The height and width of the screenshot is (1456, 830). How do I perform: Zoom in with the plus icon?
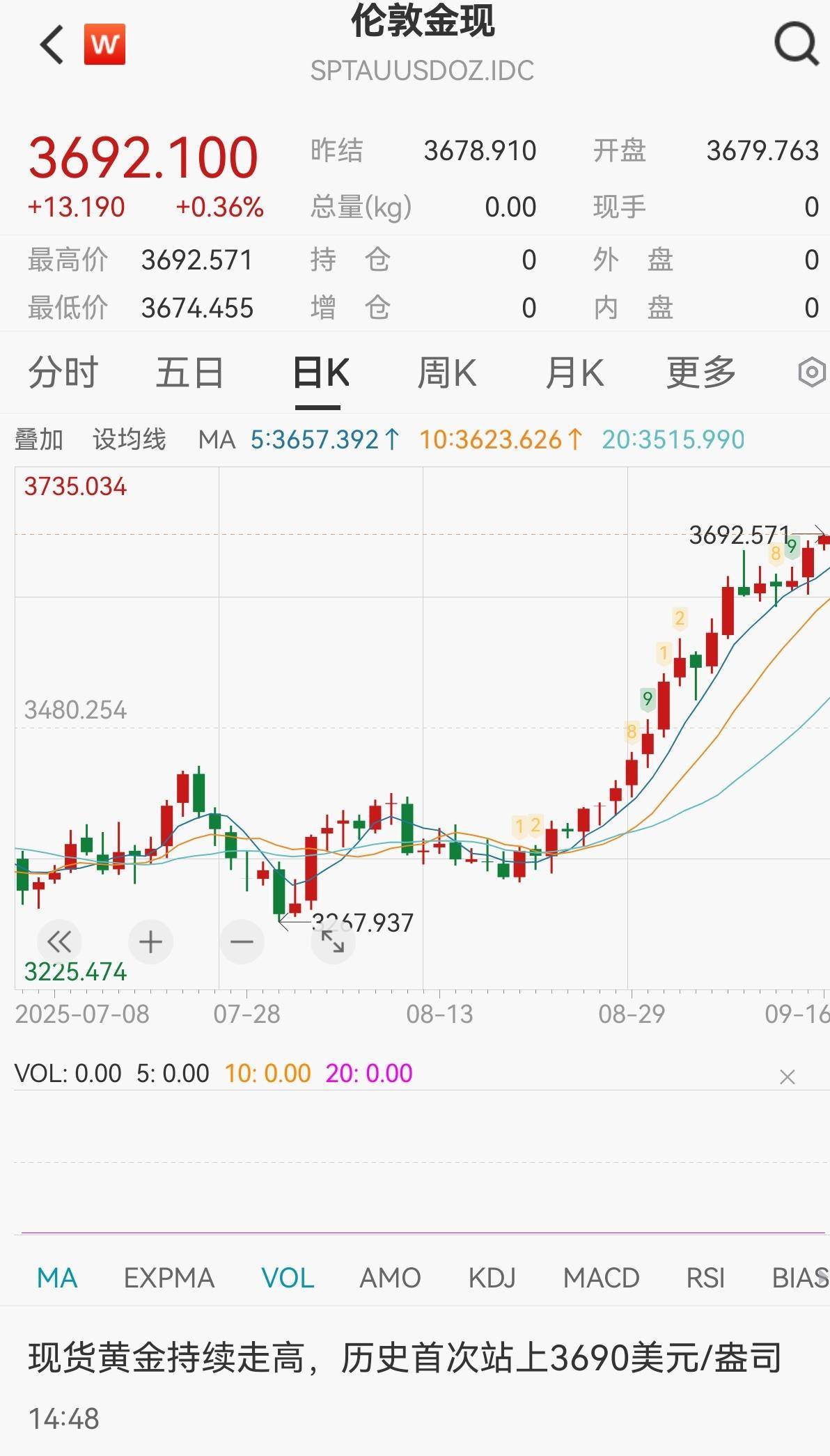pos(150,941)
